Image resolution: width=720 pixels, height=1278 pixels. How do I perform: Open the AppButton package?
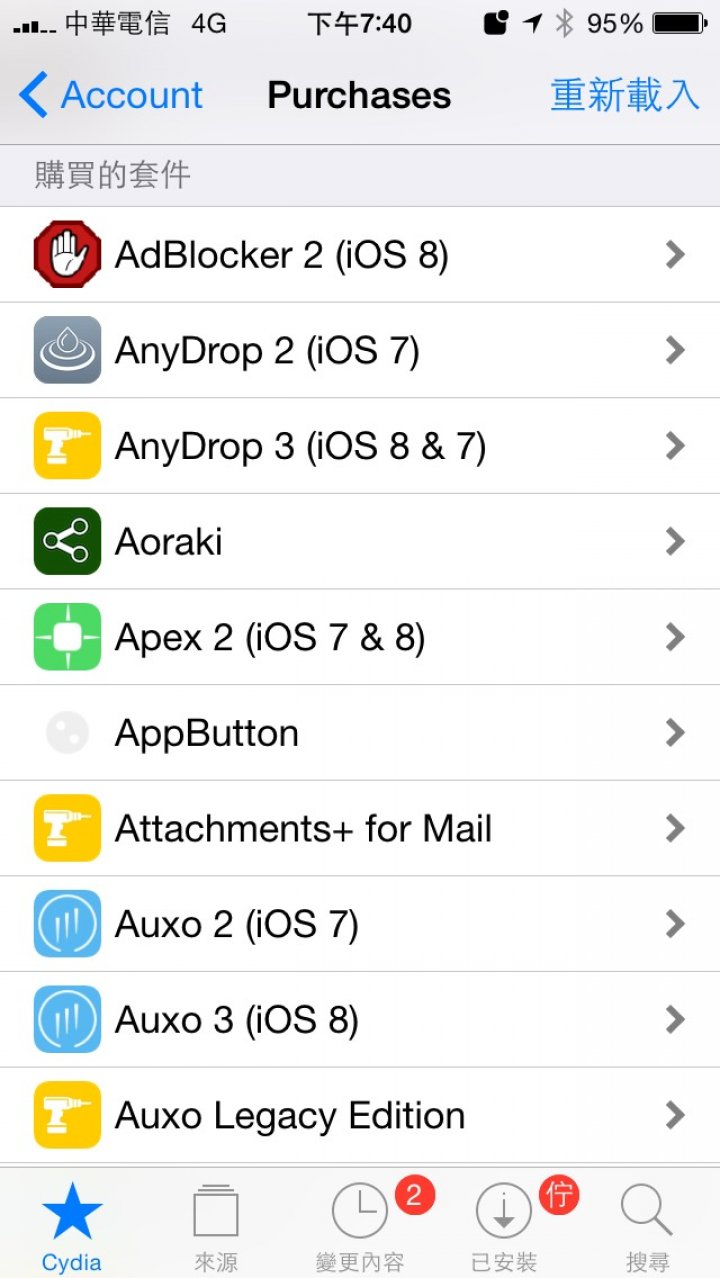click(x=360, y=733)
